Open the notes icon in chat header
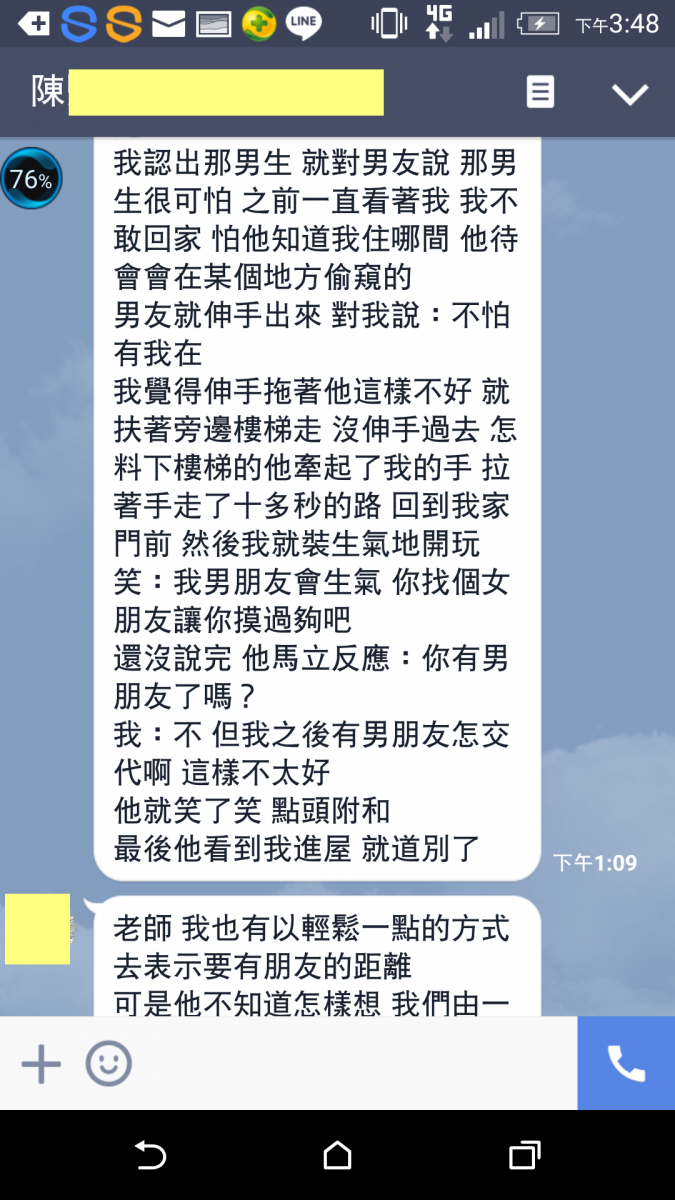The width and height of the screenshot is (675, 1200). point(540,93)
